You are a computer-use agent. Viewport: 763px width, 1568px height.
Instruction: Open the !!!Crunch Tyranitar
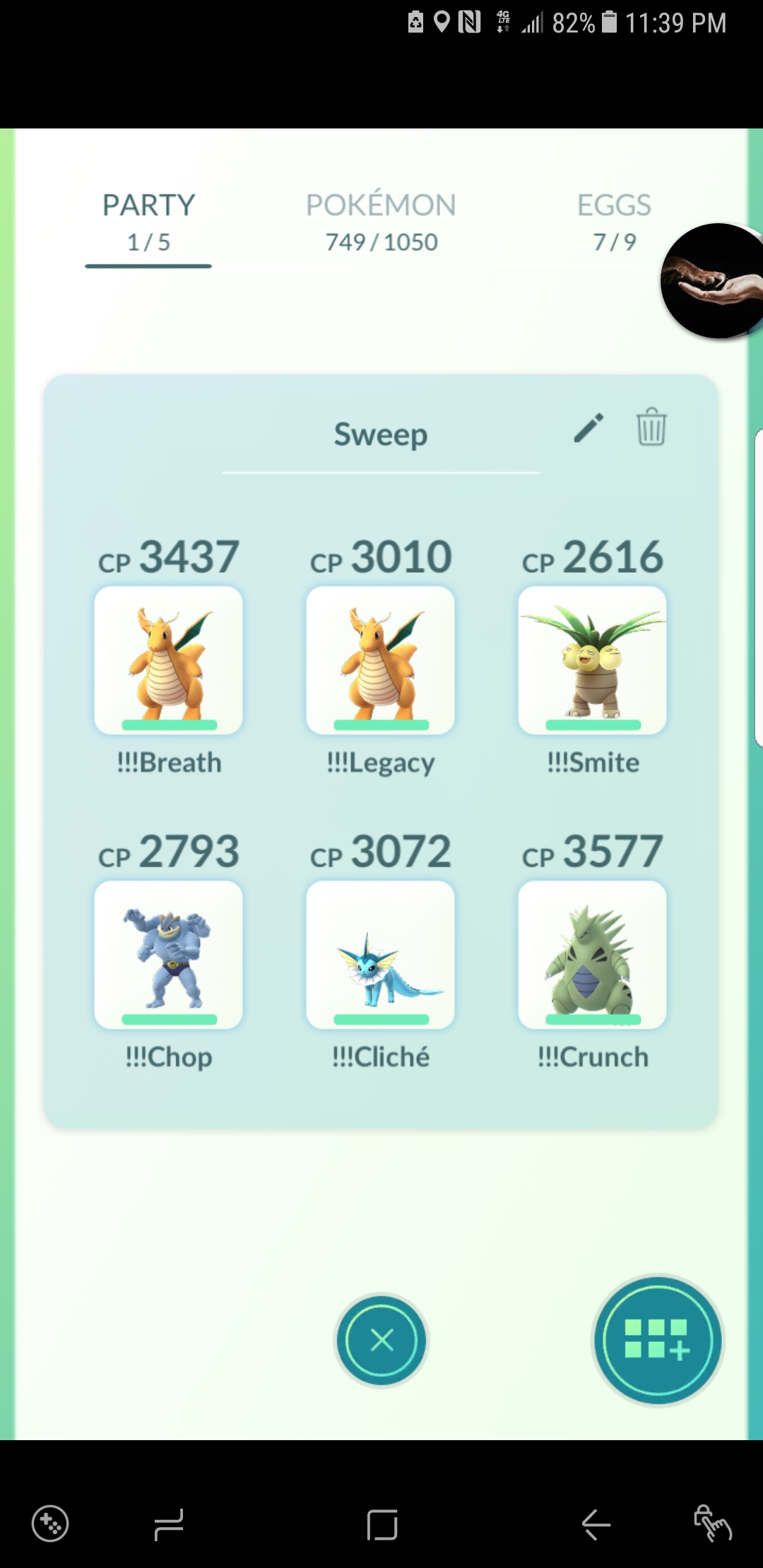[593, 955]
